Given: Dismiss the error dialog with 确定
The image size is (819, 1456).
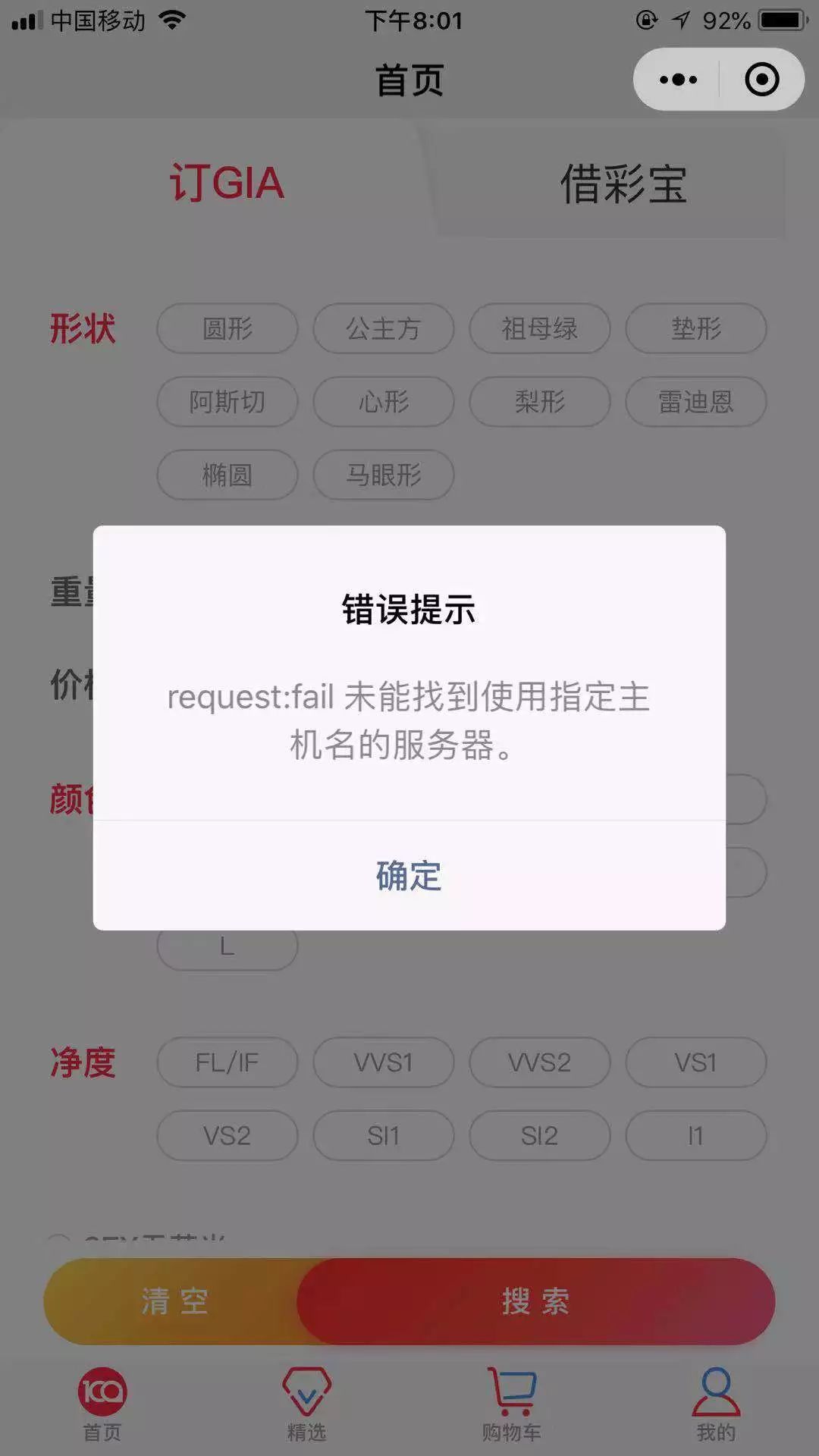Looking at the screenshot, I should [409, 876].
